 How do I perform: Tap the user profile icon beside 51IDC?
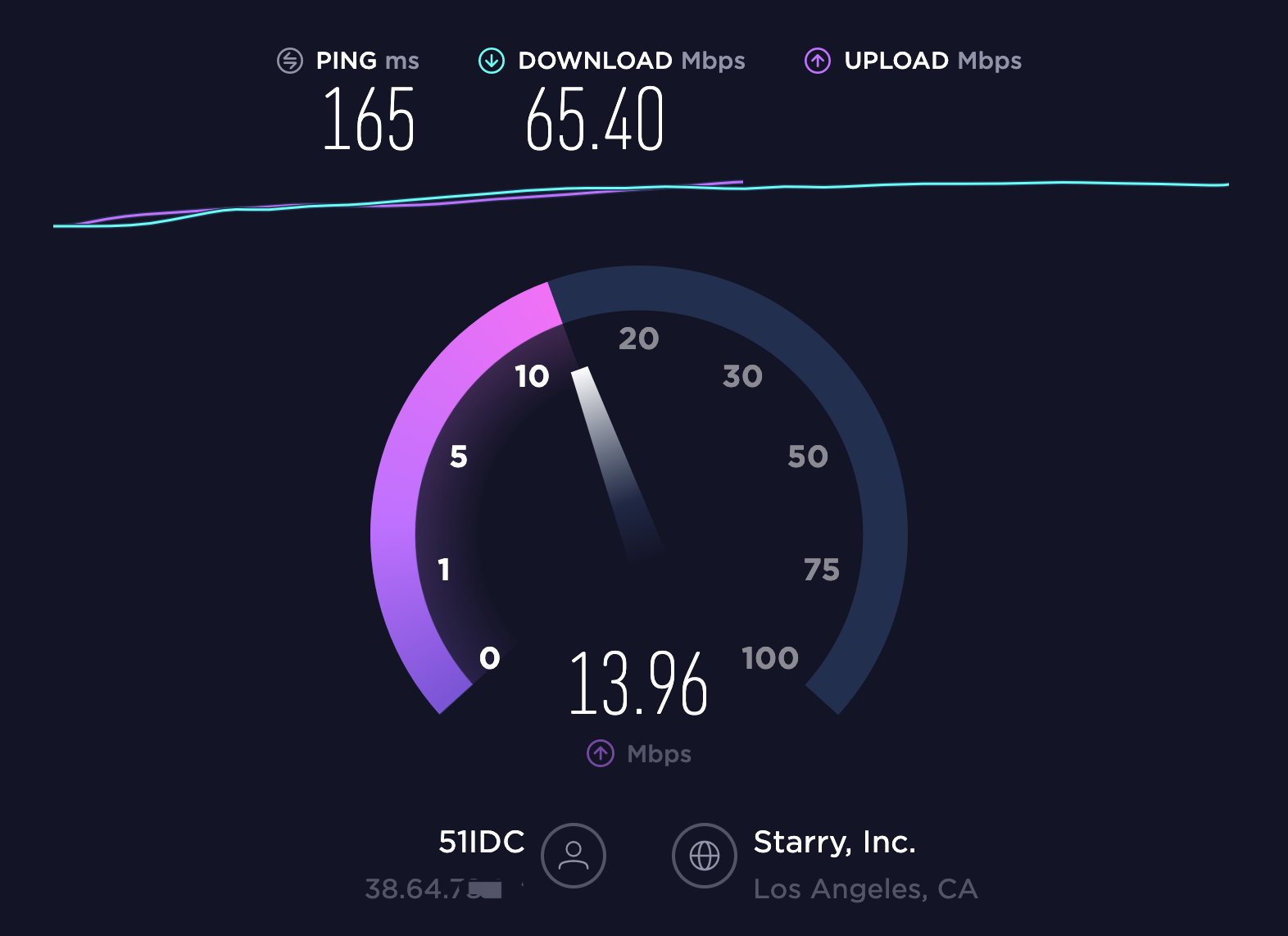click(x=574, y=856)
